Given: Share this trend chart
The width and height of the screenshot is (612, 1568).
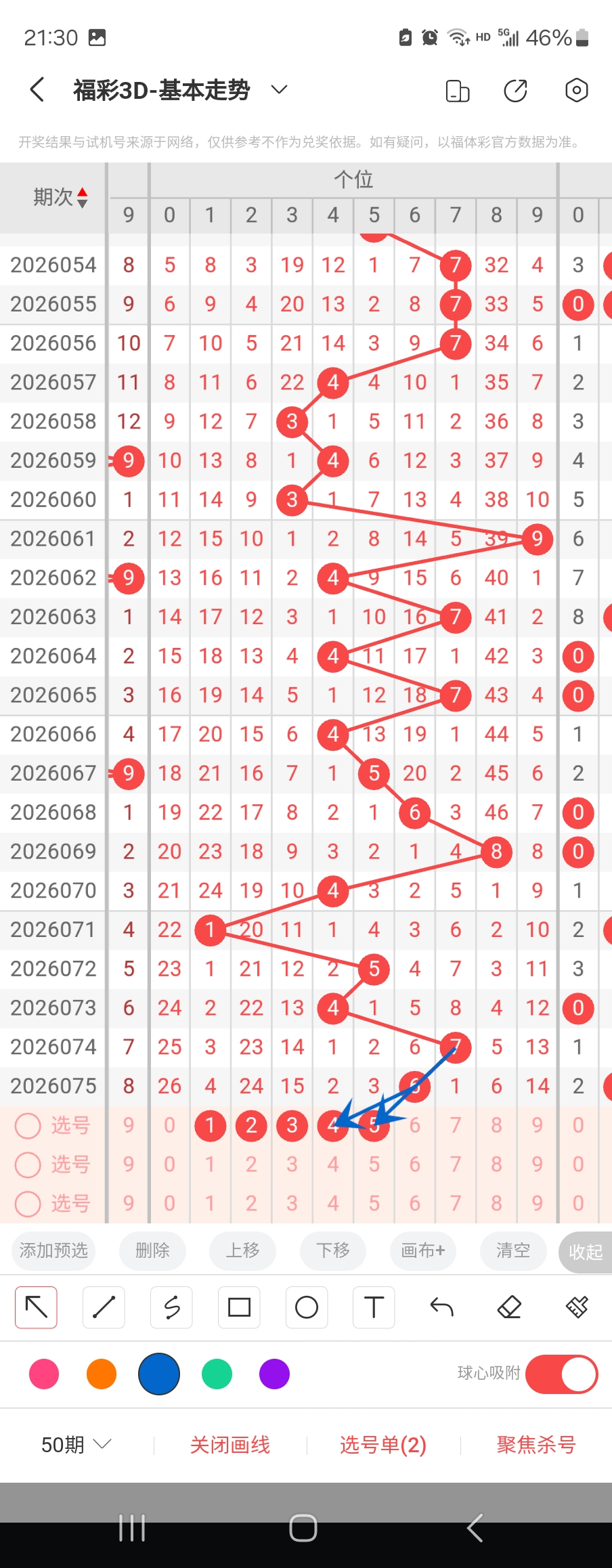Looking at the screenshot, I should coord(516,90).
